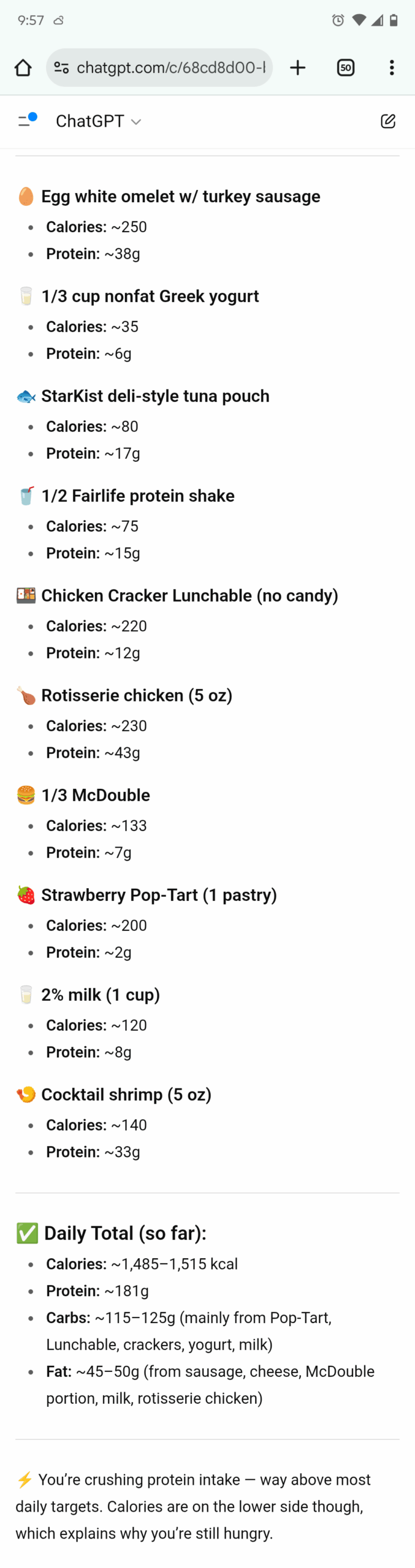Start a new chat with compose icon

[387, 121]
